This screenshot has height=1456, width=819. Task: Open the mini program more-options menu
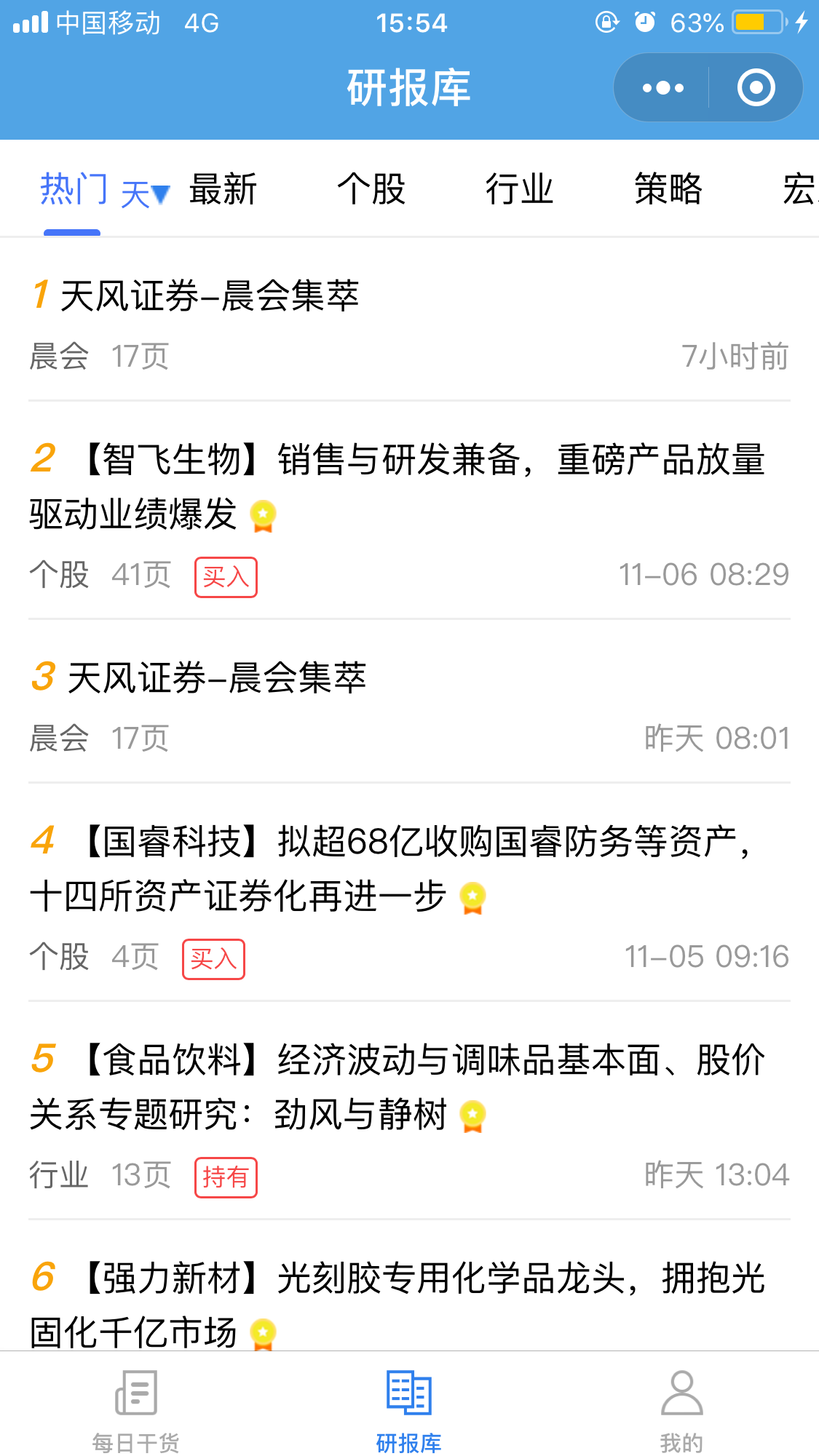tap(662, 88)
